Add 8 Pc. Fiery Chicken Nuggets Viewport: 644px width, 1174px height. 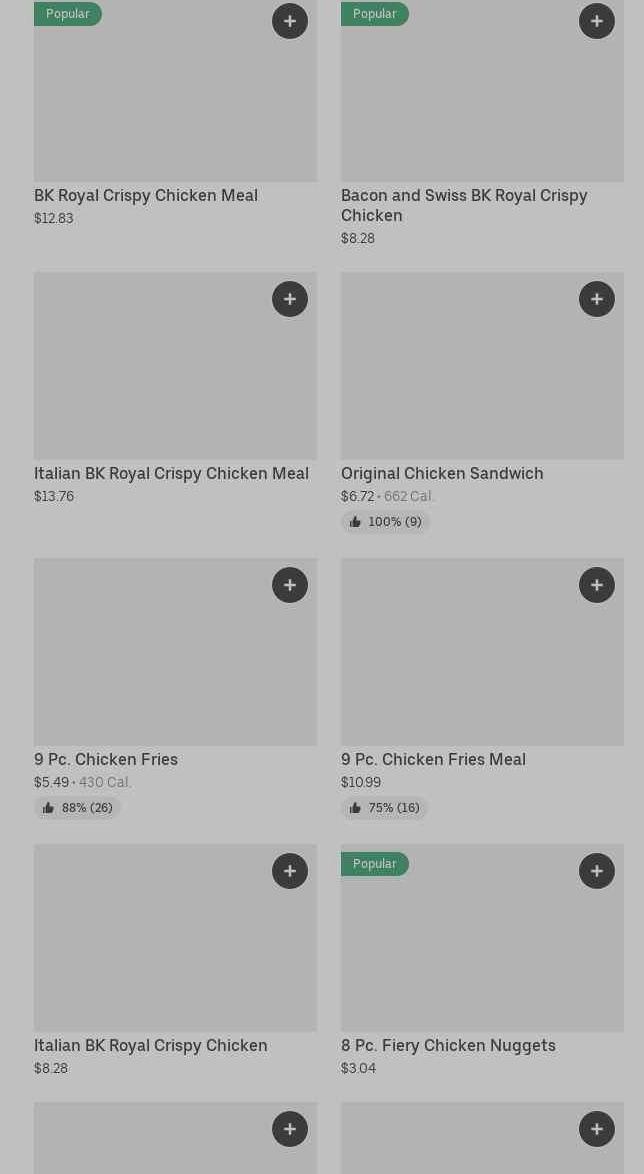(x=597, y=871)
